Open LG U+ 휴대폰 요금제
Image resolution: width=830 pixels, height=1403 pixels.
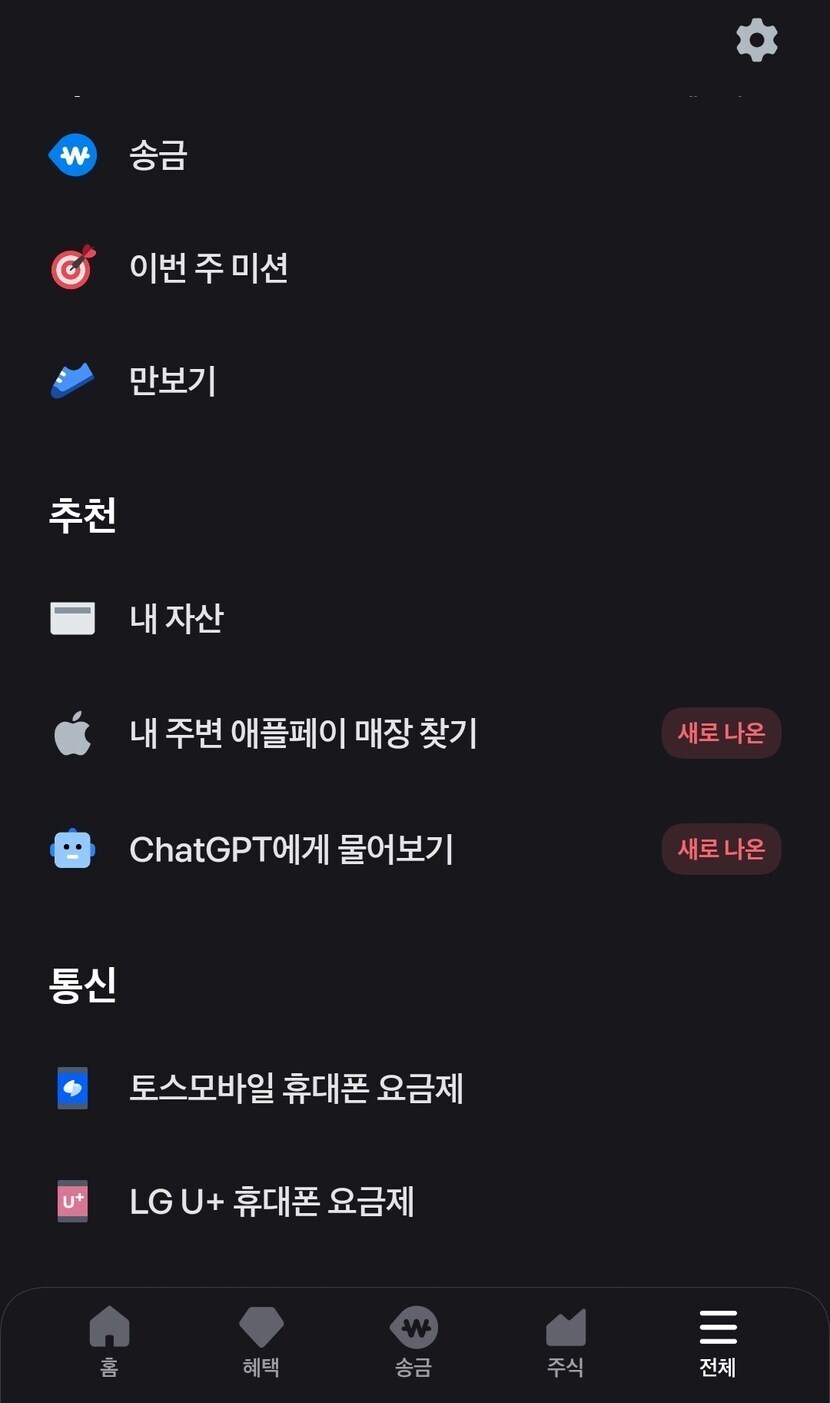[x=415, y=1201]
